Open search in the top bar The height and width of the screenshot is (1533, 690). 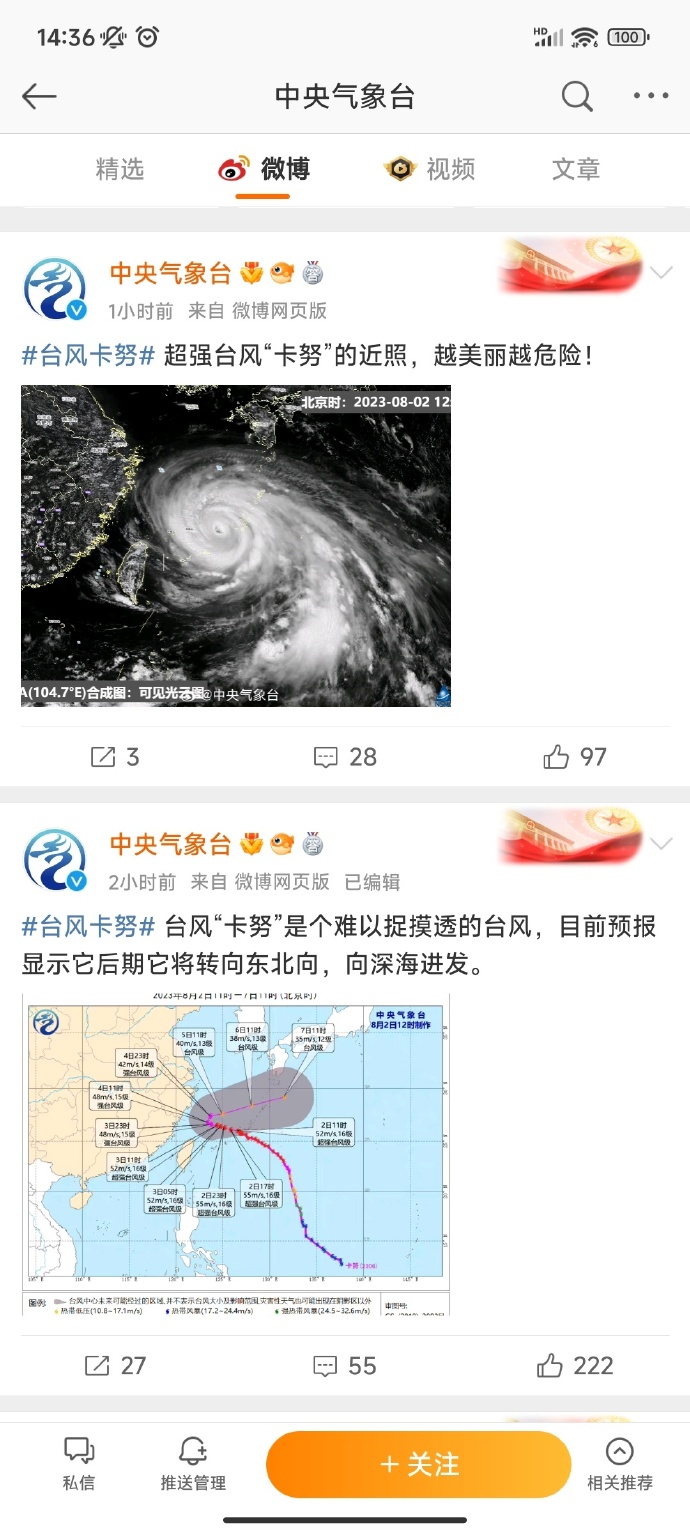tap(577, 96)
